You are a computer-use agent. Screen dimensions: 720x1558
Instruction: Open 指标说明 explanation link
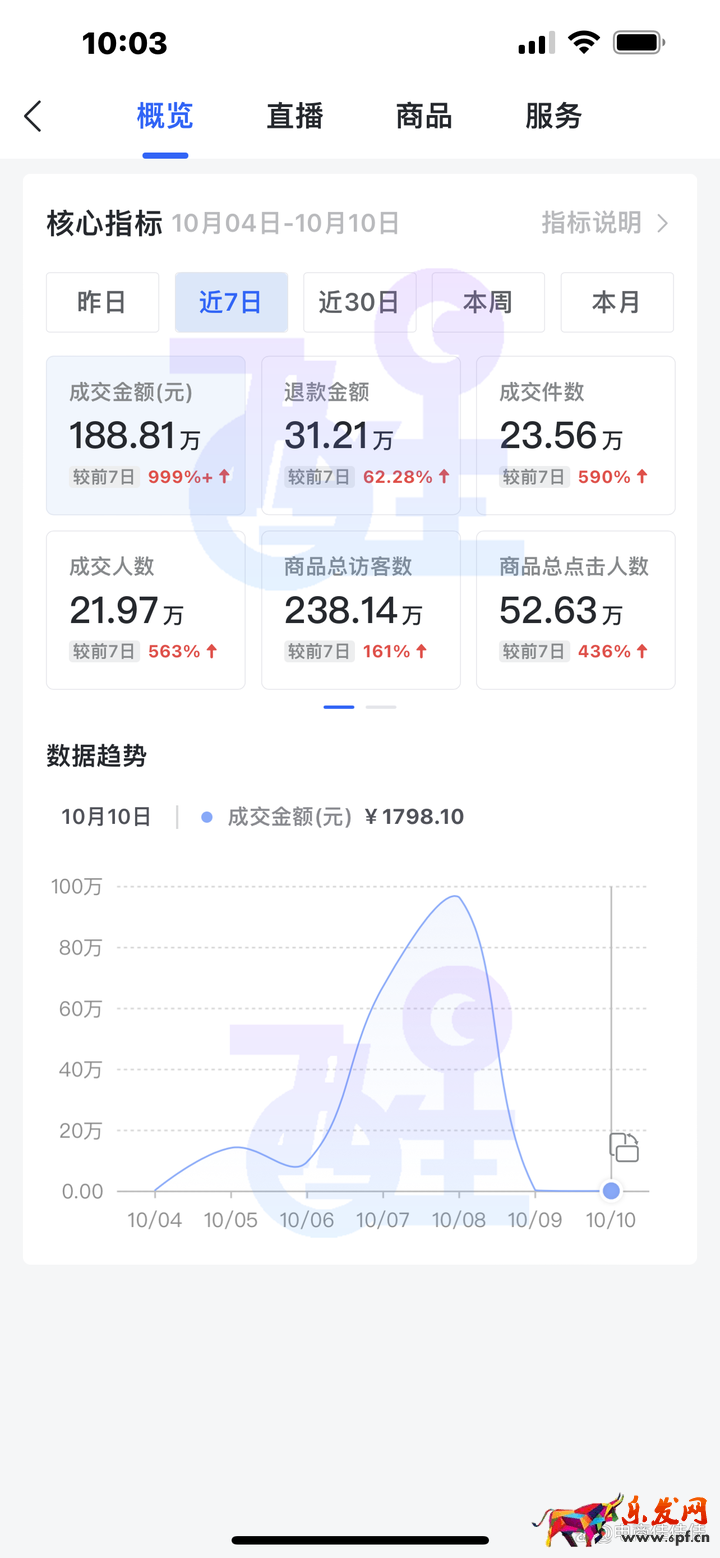[605, 222]
